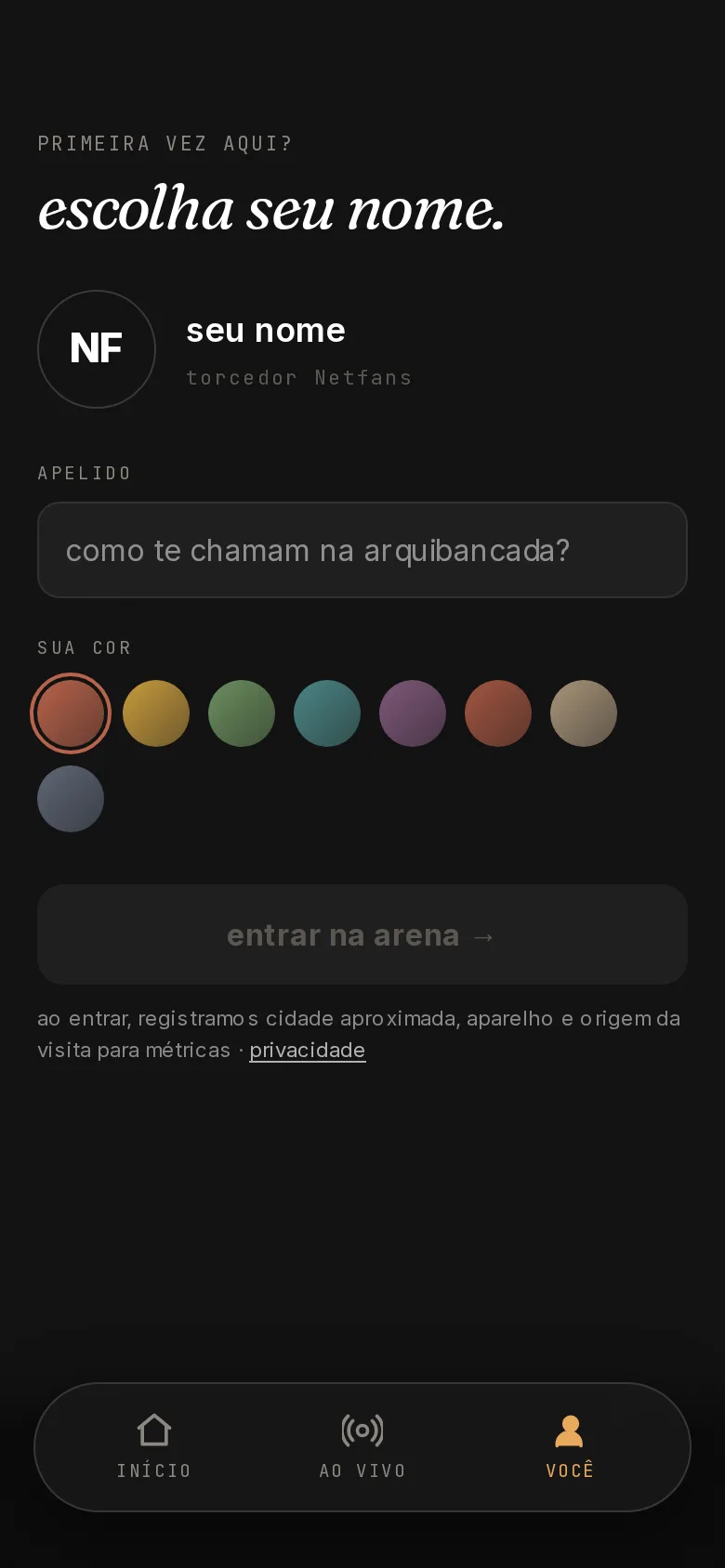
Task: Select the yellow color swatch
Action: coord(156,713)
